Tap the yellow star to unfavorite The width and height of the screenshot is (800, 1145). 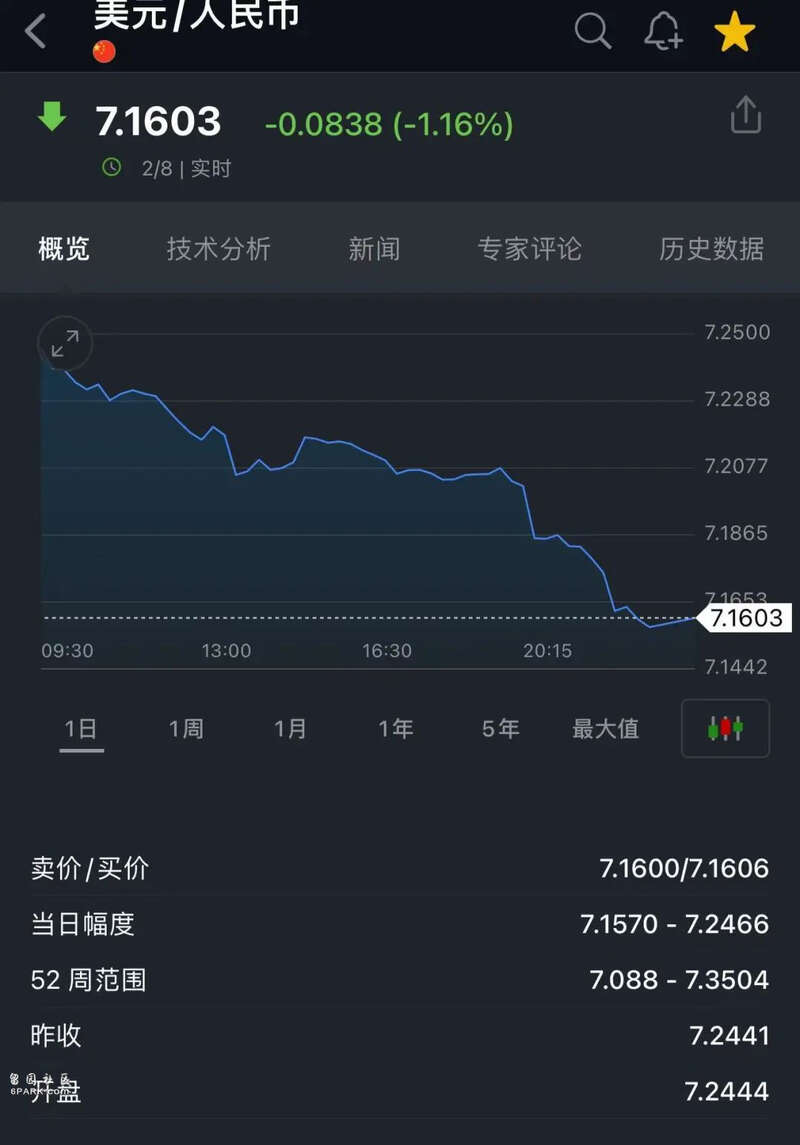click(x=735, y=31)
